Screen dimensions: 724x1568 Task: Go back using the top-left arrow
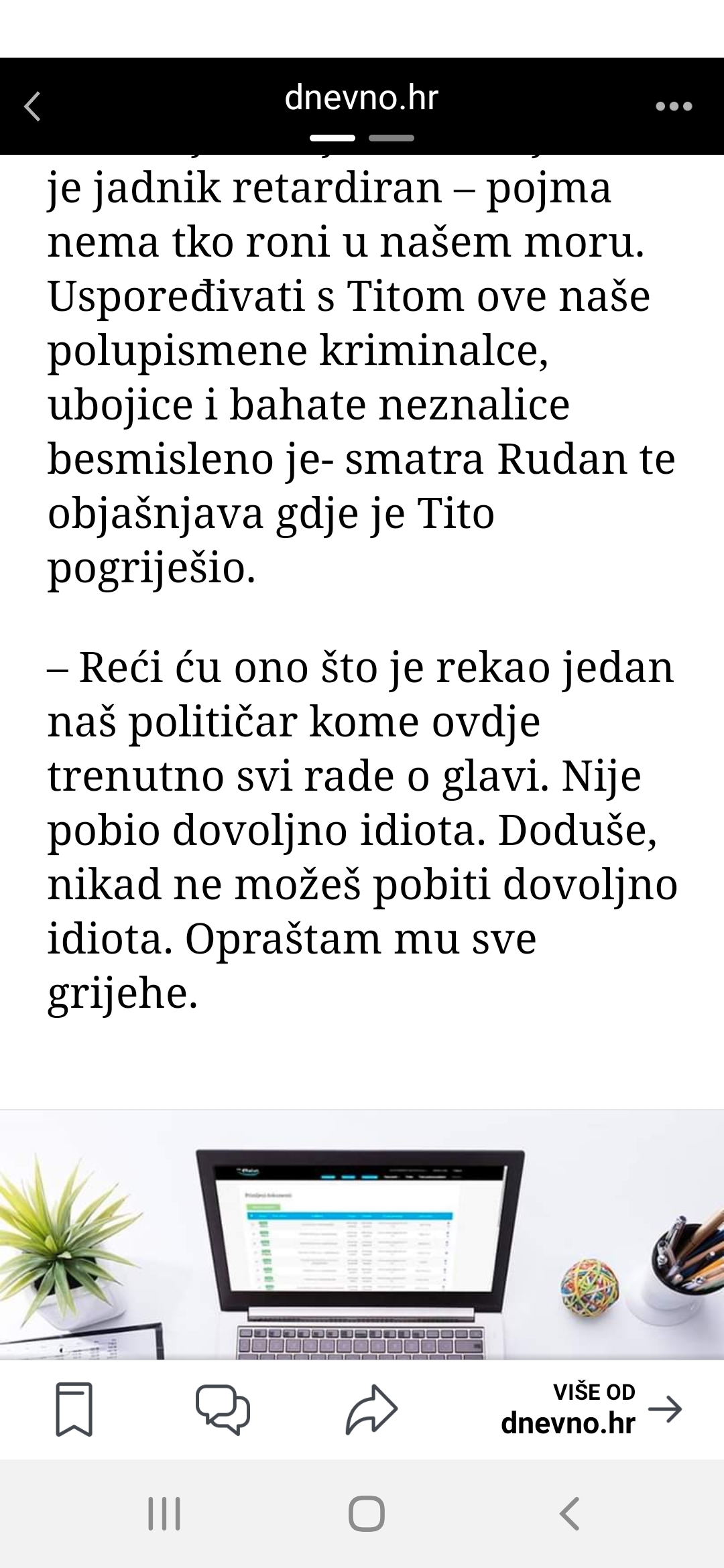32,106
